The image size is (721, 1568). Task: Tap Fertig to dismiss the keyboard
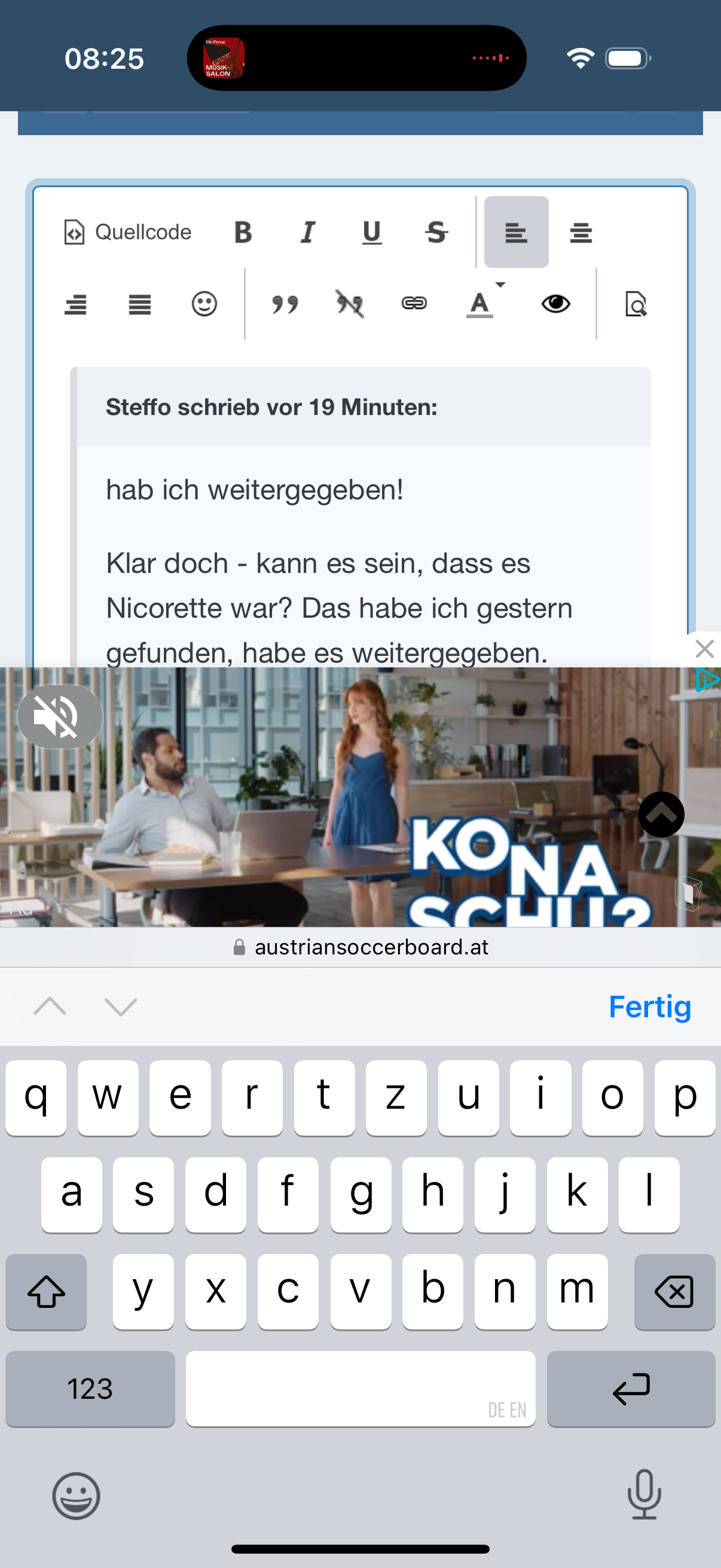(650, 1006)
